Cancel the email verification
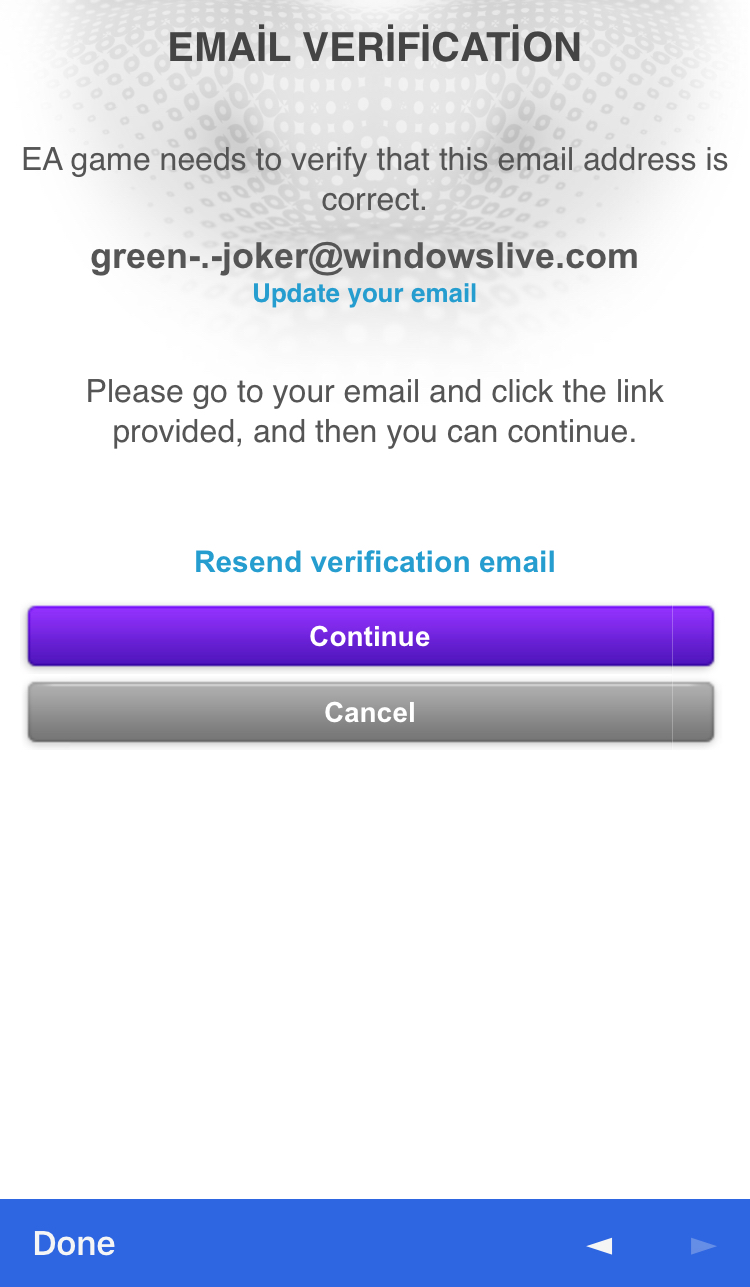This screenshot has height=1287, width=750. (370, 712)
